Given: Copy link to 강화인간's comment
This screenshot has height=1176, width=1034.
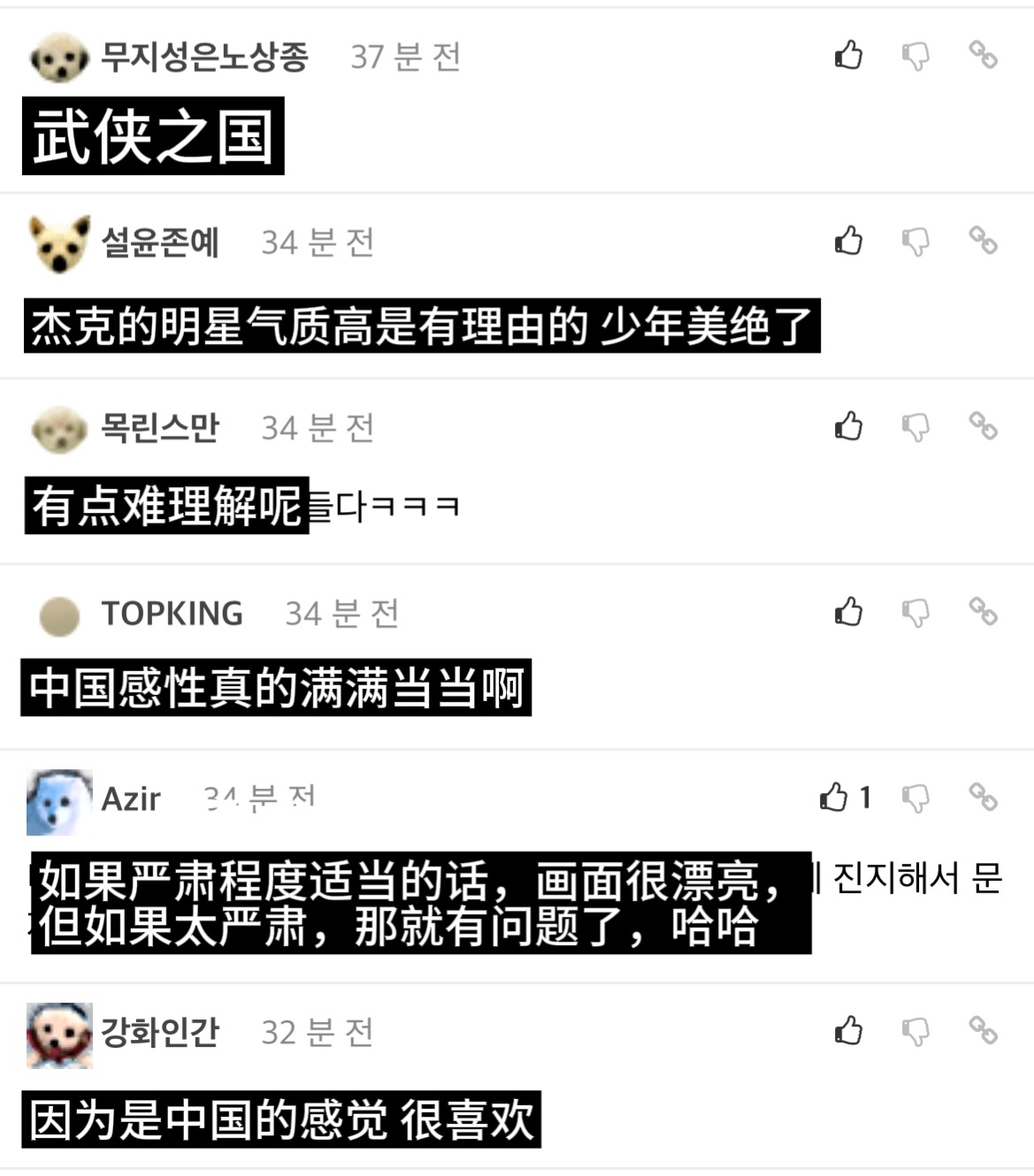Looking at the screenshot, I should (x=983, y=1031).
